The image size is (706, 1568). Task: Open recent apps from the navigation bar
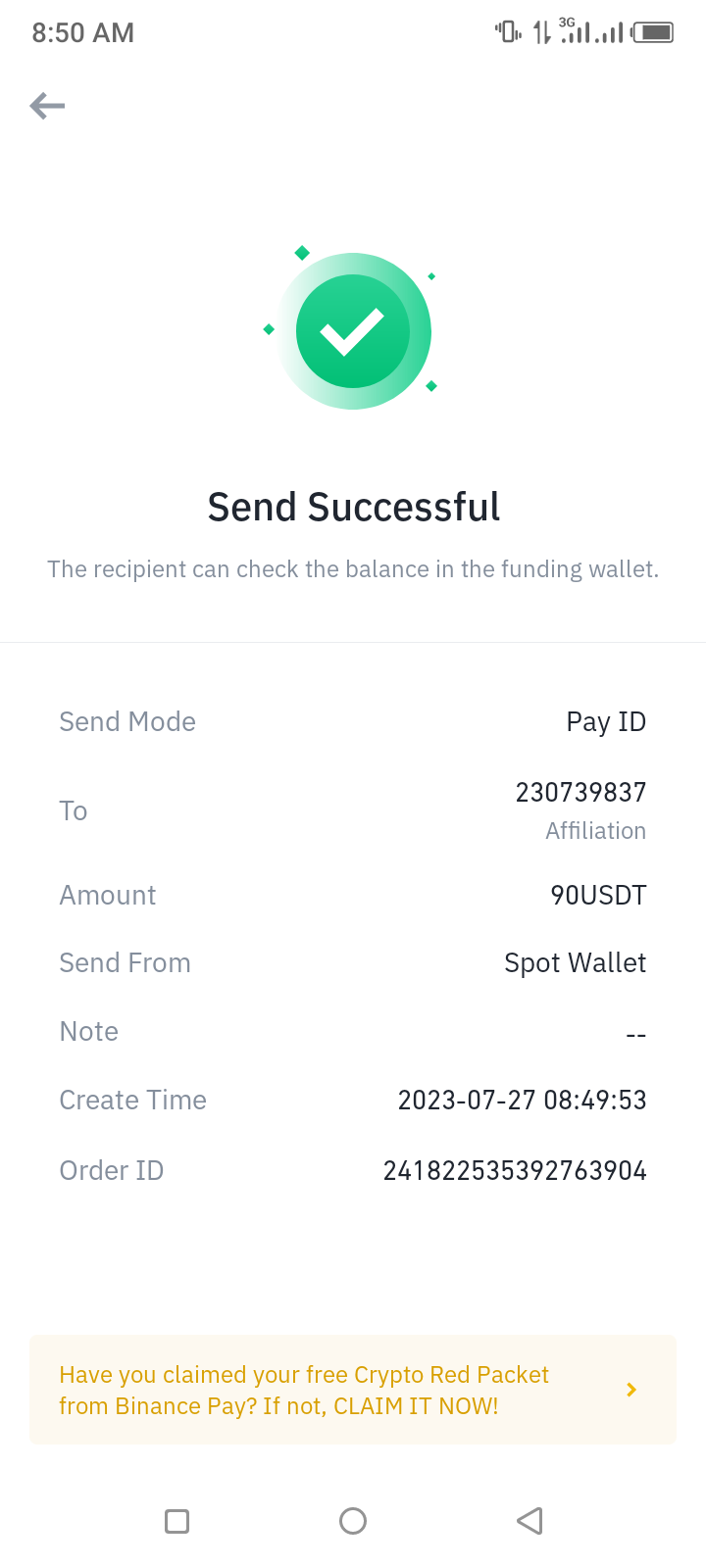[x=176, y=1521]
